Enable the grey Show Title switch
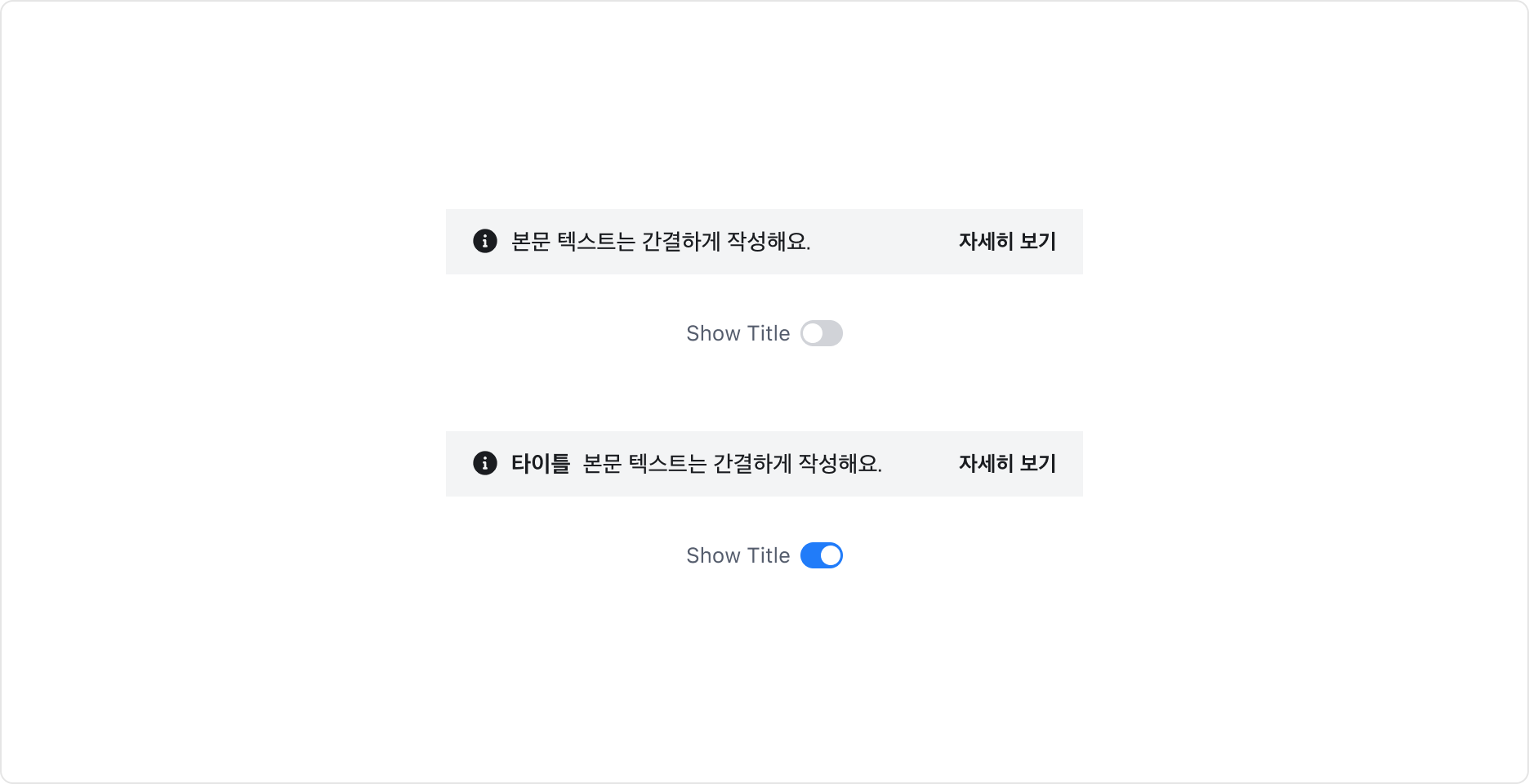1529x784 pixels. click(821, 333)
